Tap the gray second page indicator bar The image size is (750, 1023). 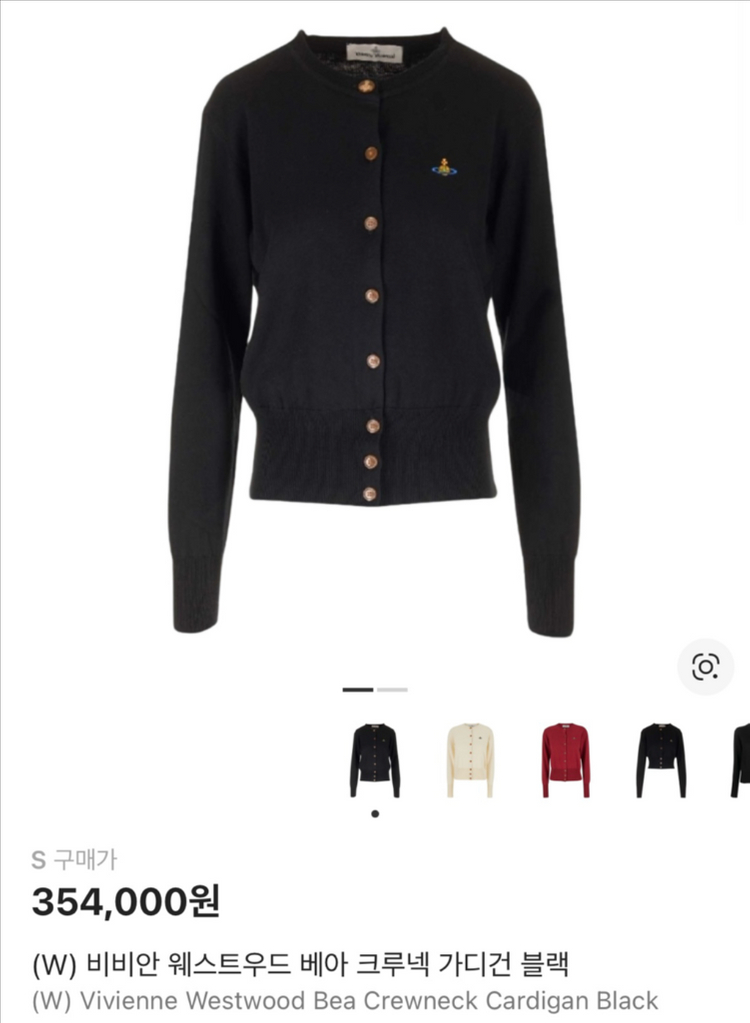click(390, 690)
